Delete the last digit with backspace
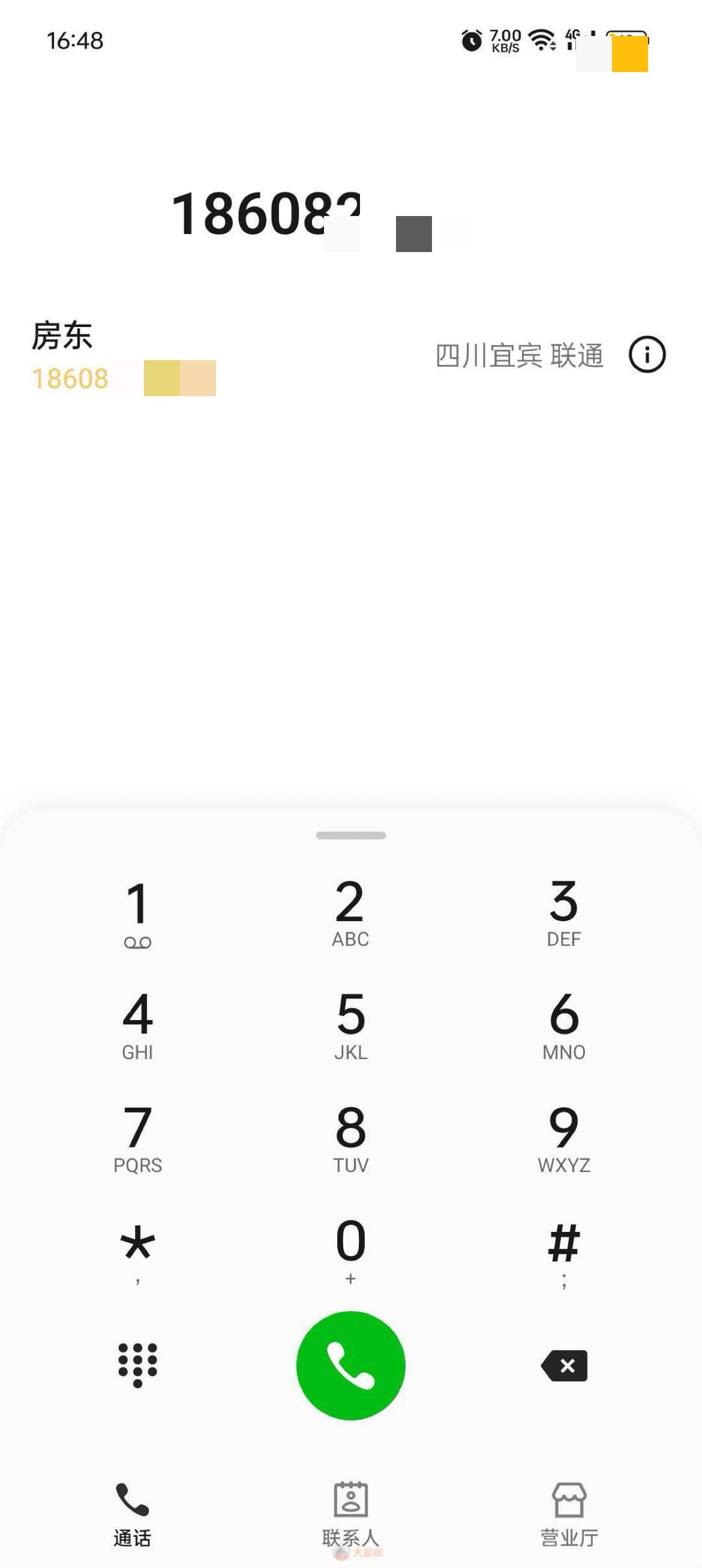Image resolution: width=702 pixels, height=1568 pixels. pyautogui.click(x=565, y=1365)
